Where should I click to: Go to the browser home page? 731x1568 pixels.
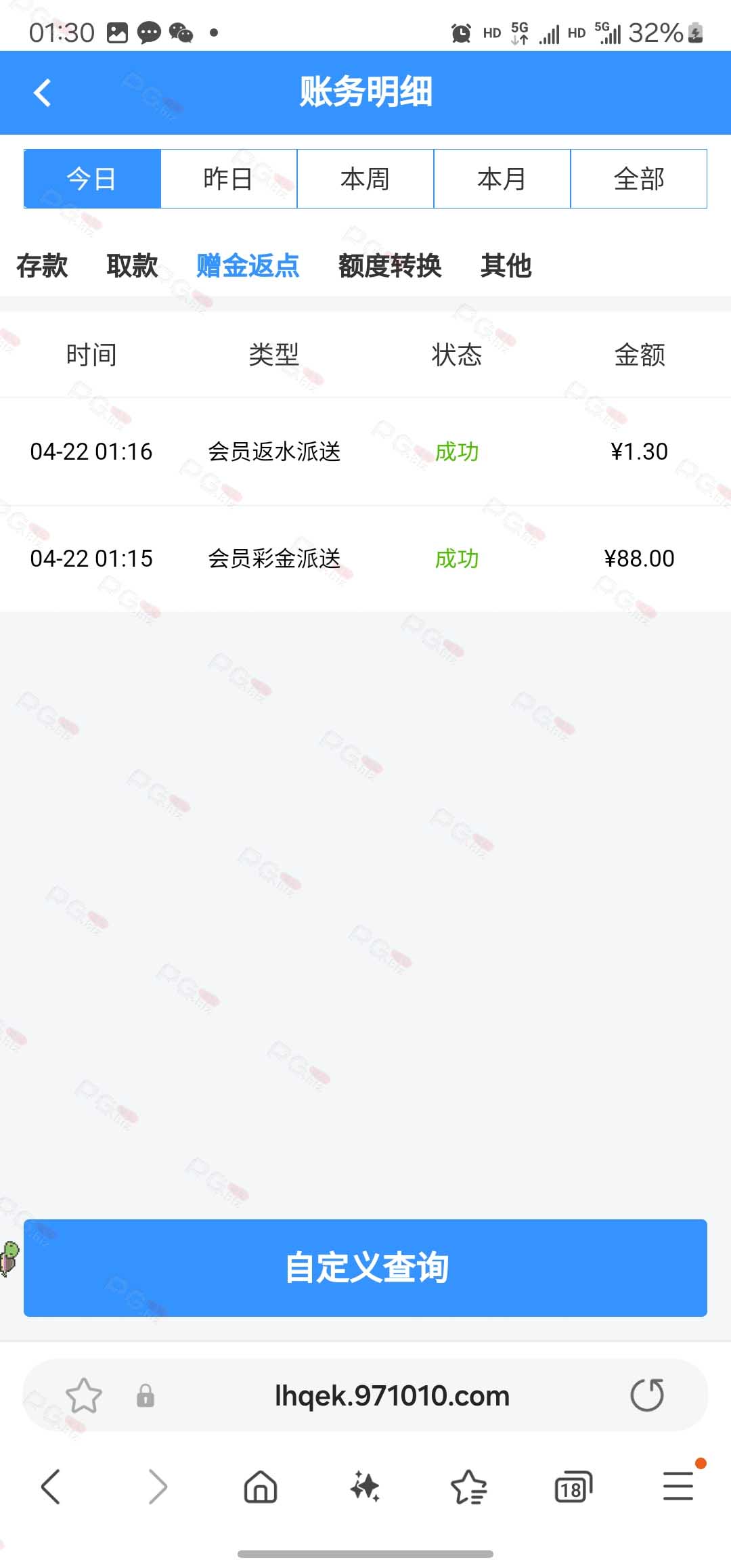coord(261,1487)
